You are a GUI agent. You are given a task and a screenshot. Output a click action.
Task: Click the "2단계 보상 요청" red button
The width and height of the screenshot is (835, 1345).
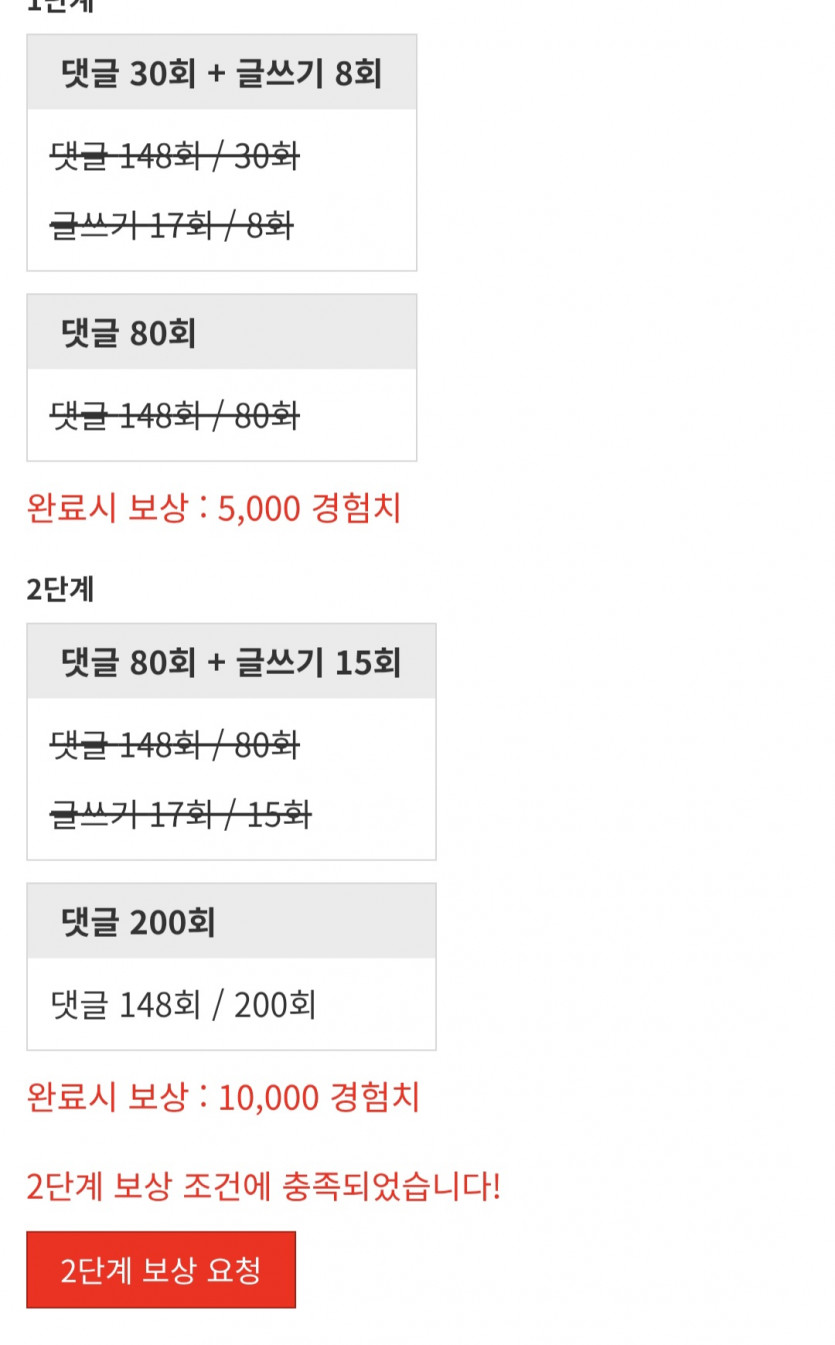pyautogui.click(x=161, y=1270)
